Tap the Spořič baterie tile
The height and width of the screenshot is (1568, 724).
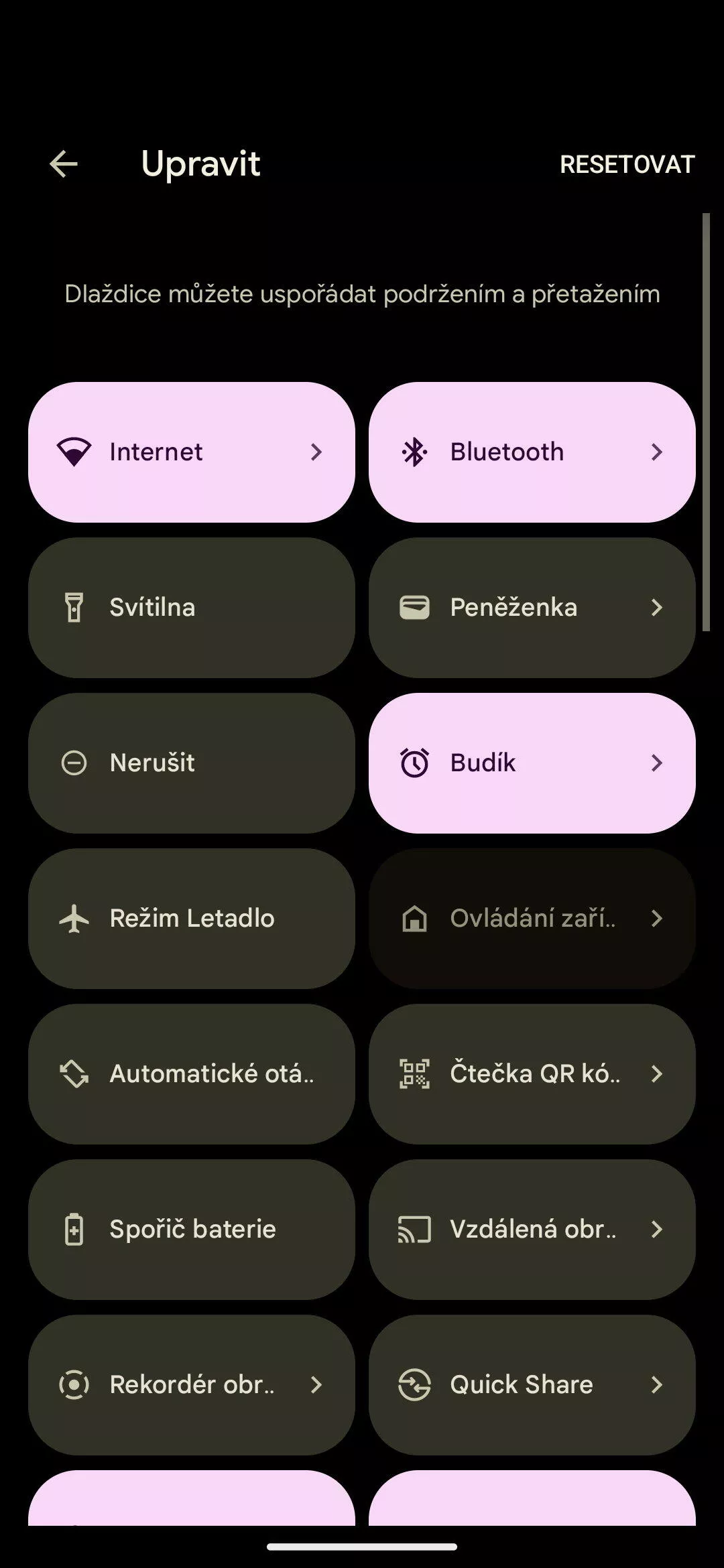coord(192,1230)
